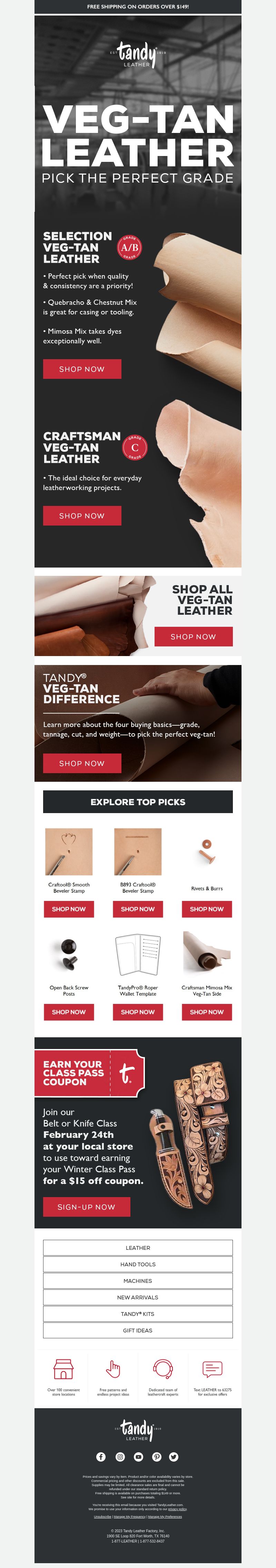This screenshot has width=276, height=1568.
Task: Go to the Hand Tools category
Action: pos(138,1264)
